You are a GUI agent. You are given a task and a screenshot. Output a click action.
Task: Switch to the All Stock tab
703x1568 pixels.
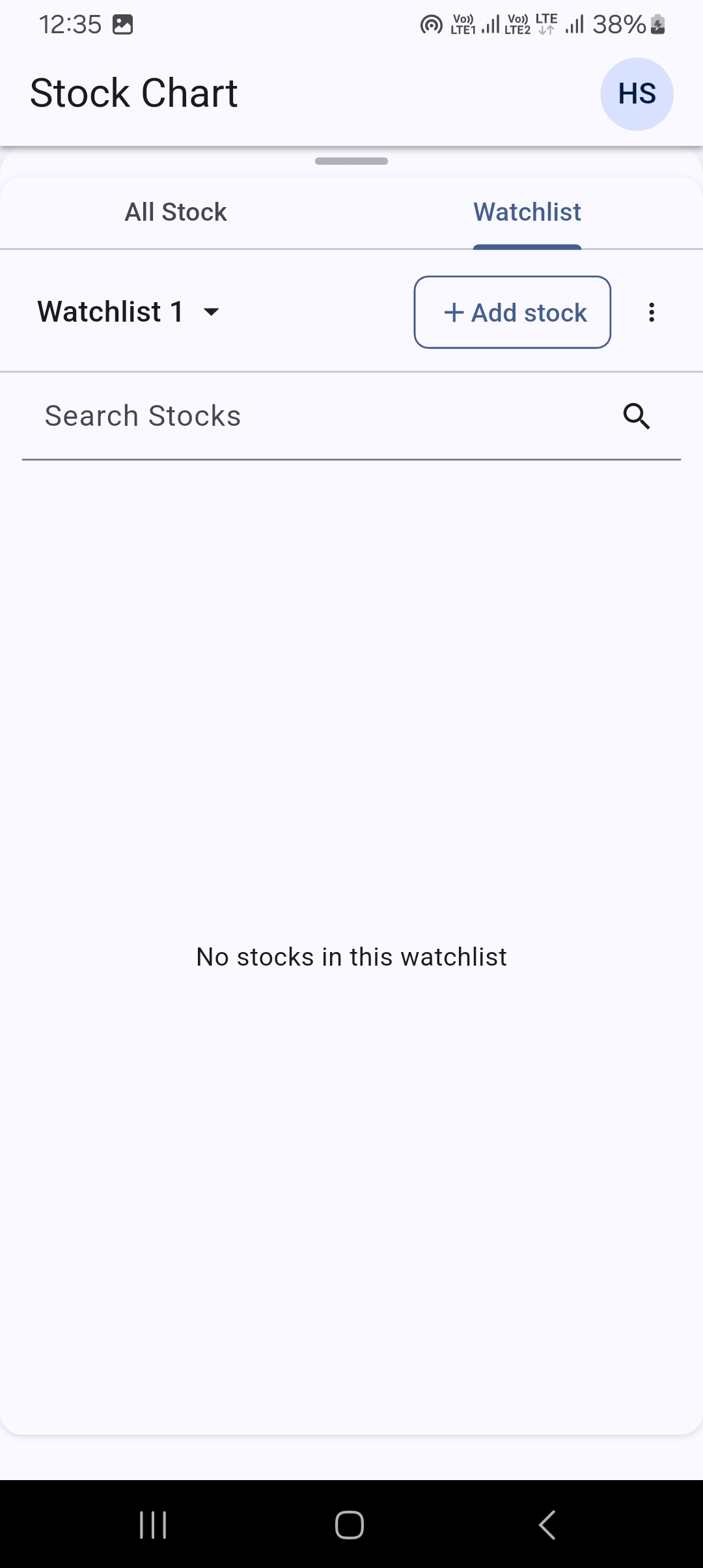click(x=176, y=212)
